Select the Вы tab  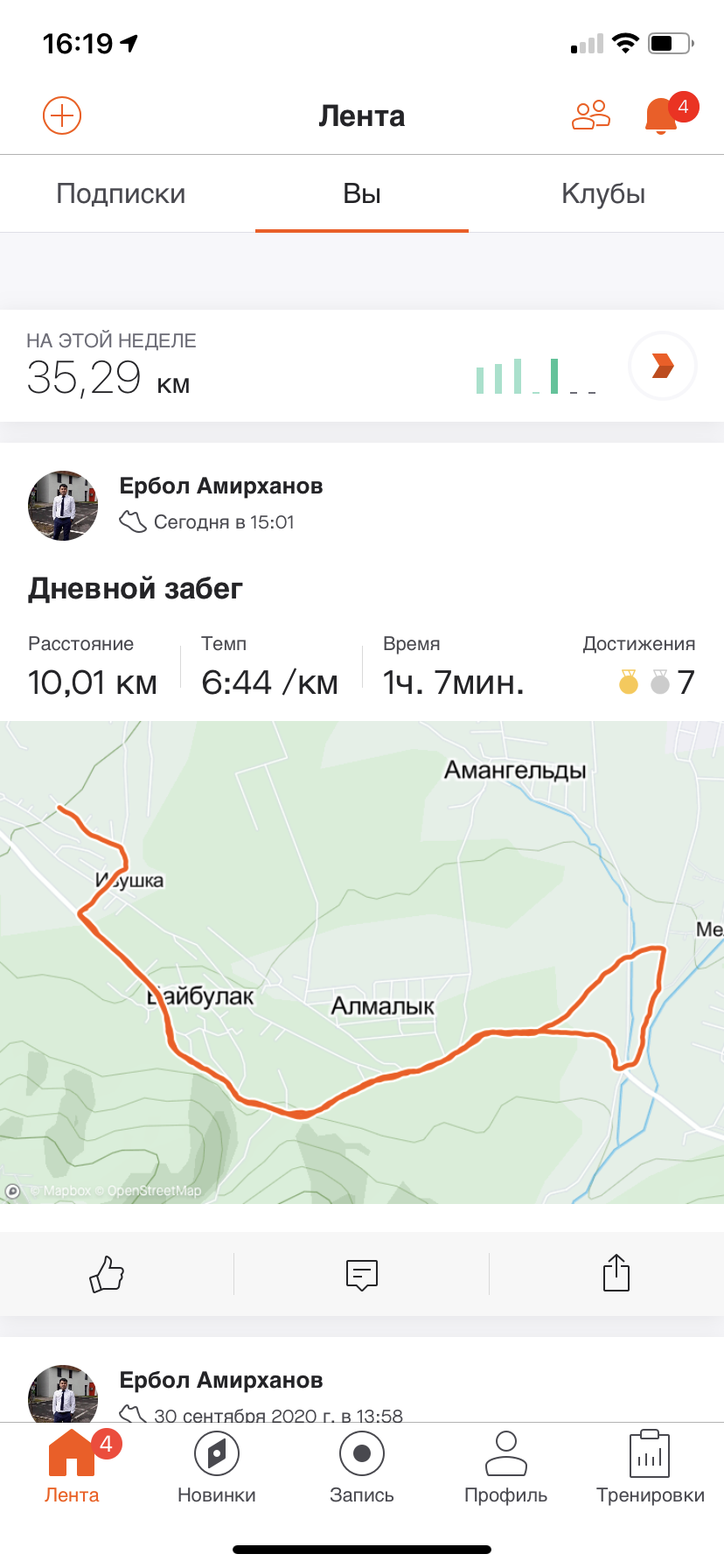pos(362,193)
